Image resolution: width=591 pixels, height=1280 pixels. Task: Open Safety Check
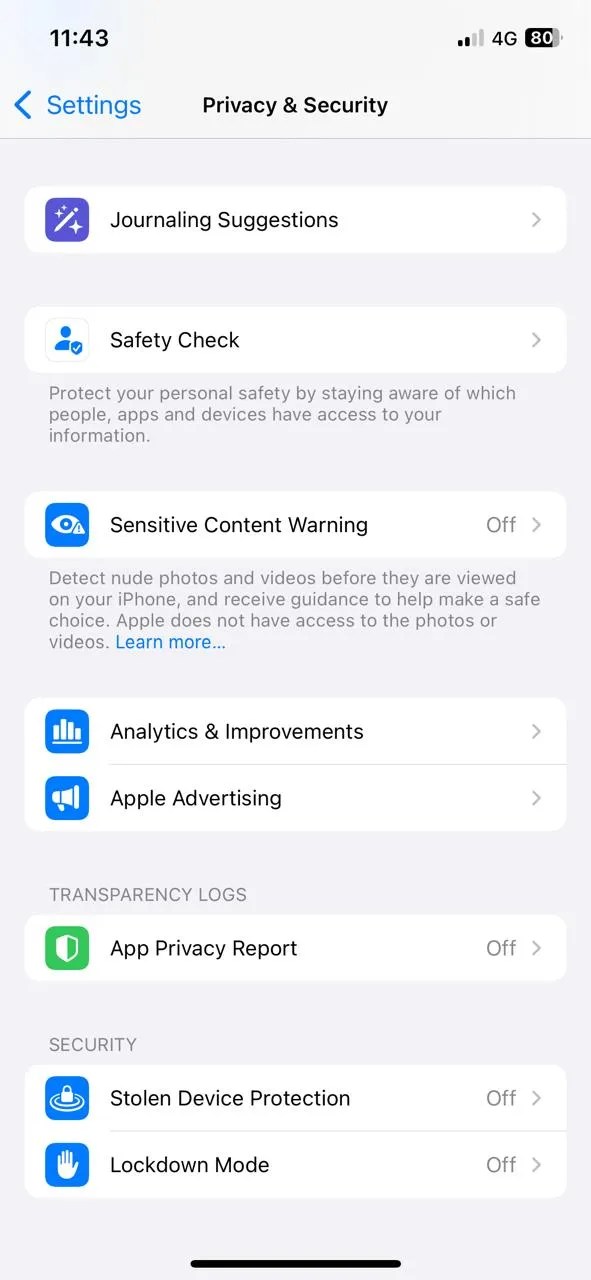tap(295, 340)
